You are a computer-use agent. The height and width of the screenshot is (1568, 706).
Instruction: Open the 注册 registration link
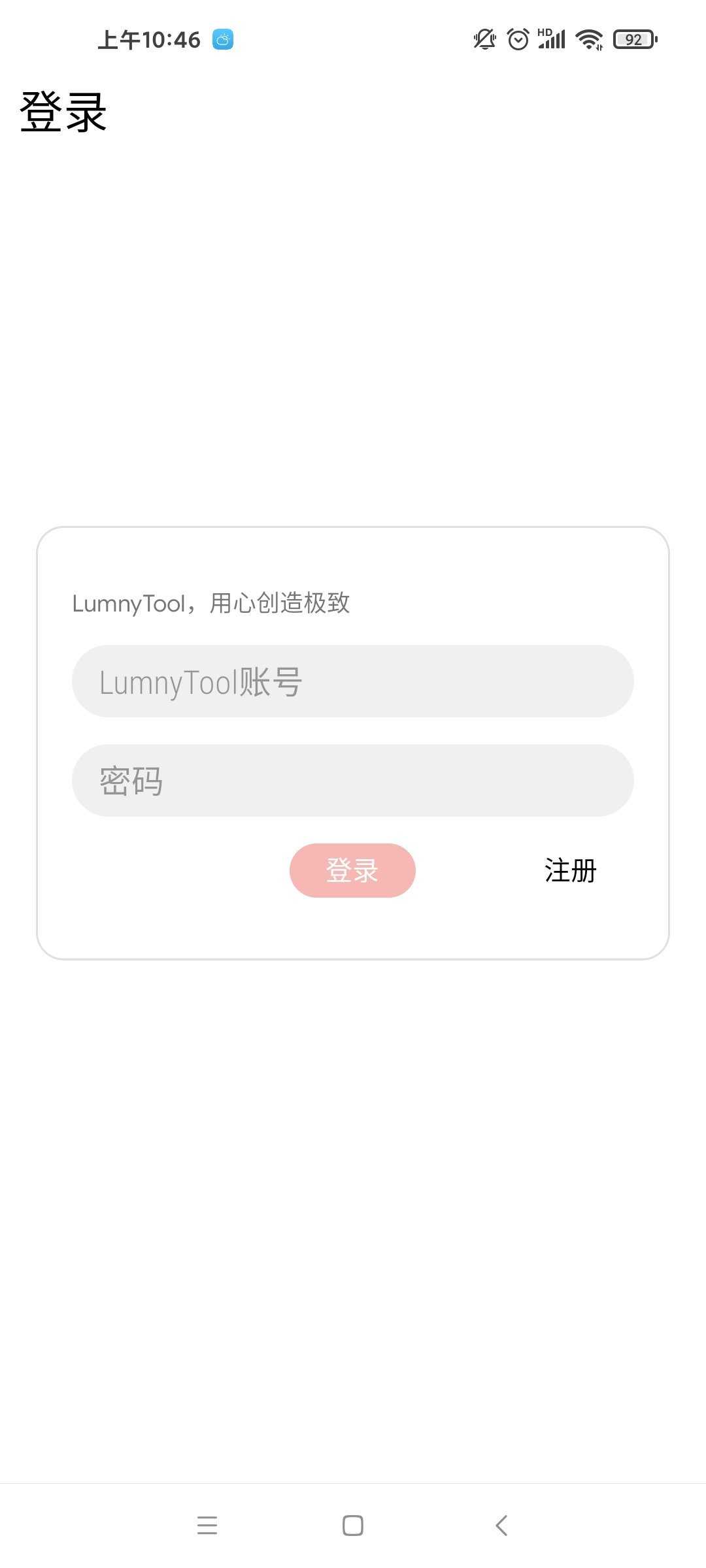568,870
